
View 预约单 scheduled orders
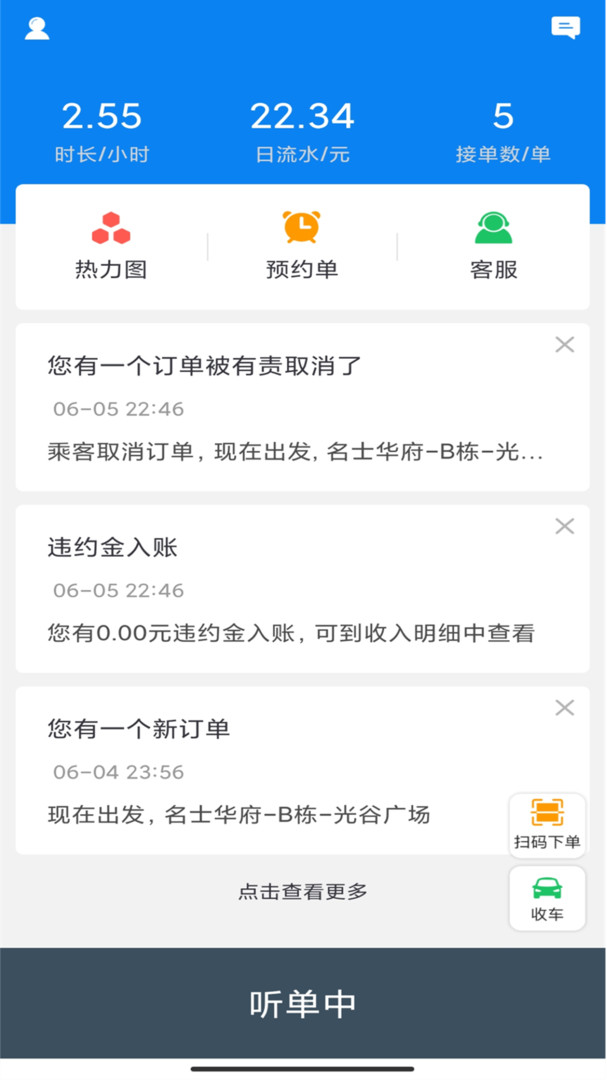[x=301, y=246]
